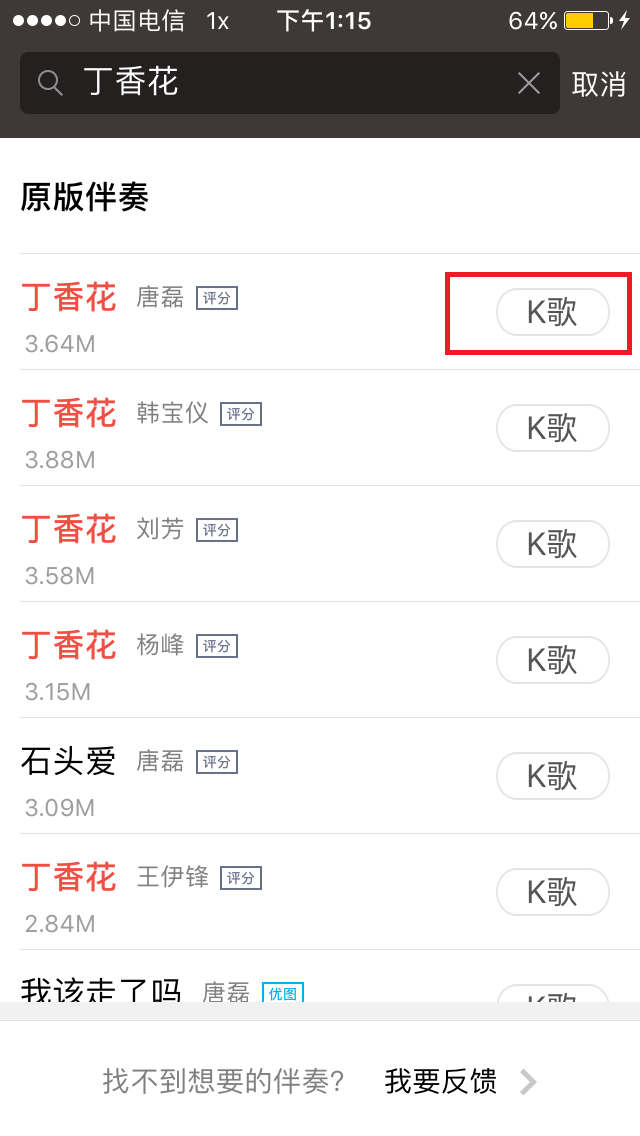Tap 取消 to cancel the search
The width and height of the screenshot is (640, 1136).
[598, 84]
